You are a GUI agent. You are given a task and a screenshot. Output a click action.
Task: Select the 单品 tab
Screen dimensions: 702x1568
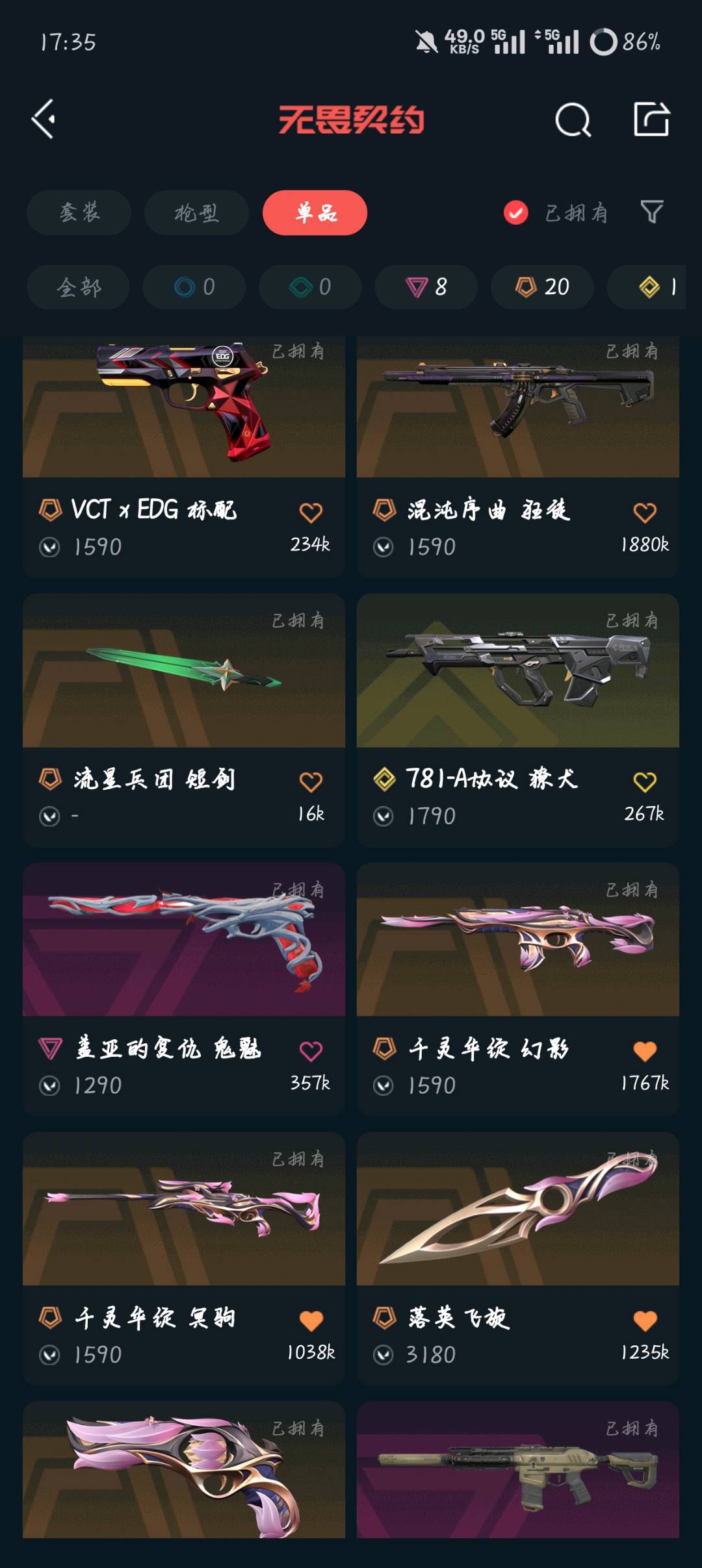pos(315,212)
